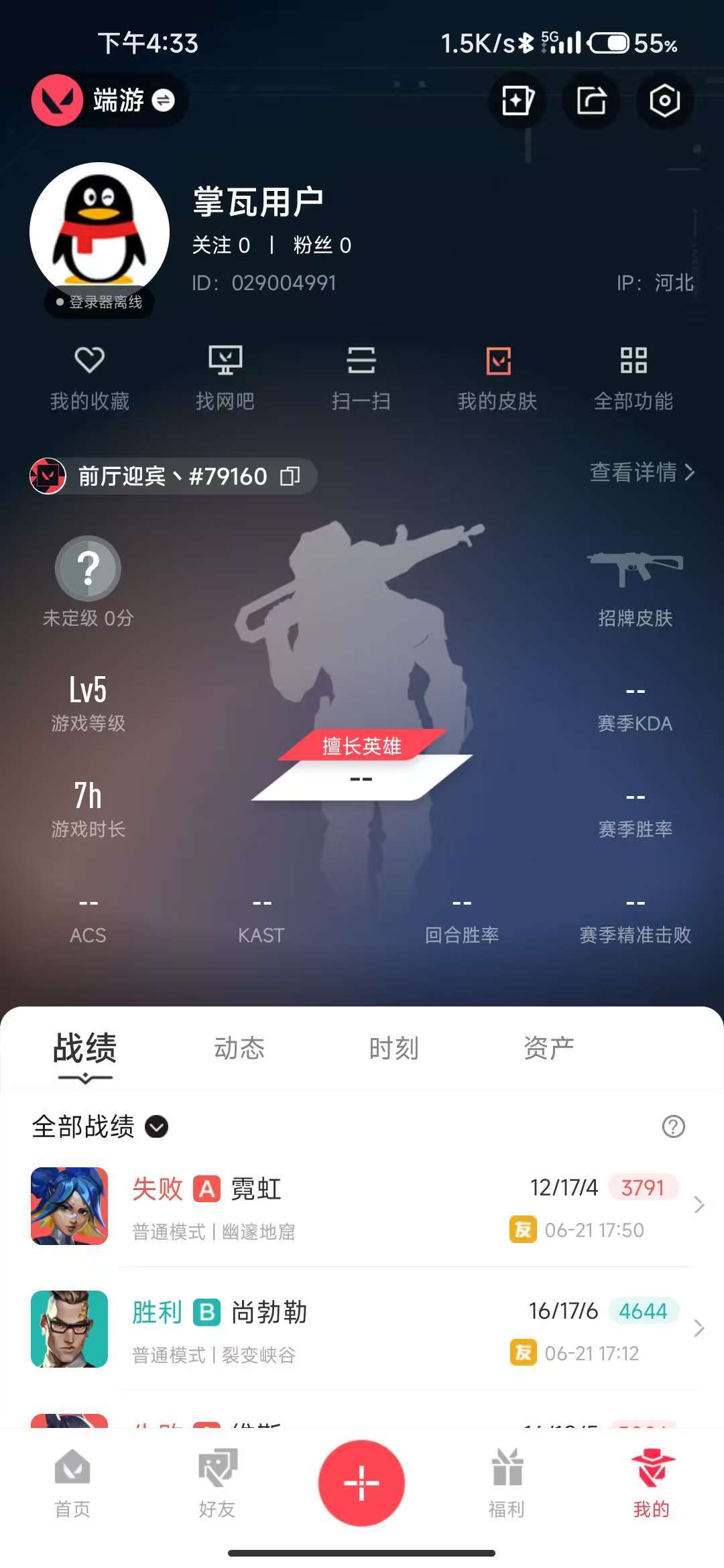This screenshot has height=1568, width=724.
Task: Copy the game ID 前厅迎宾 #79160
Action: tap(290, 476)
